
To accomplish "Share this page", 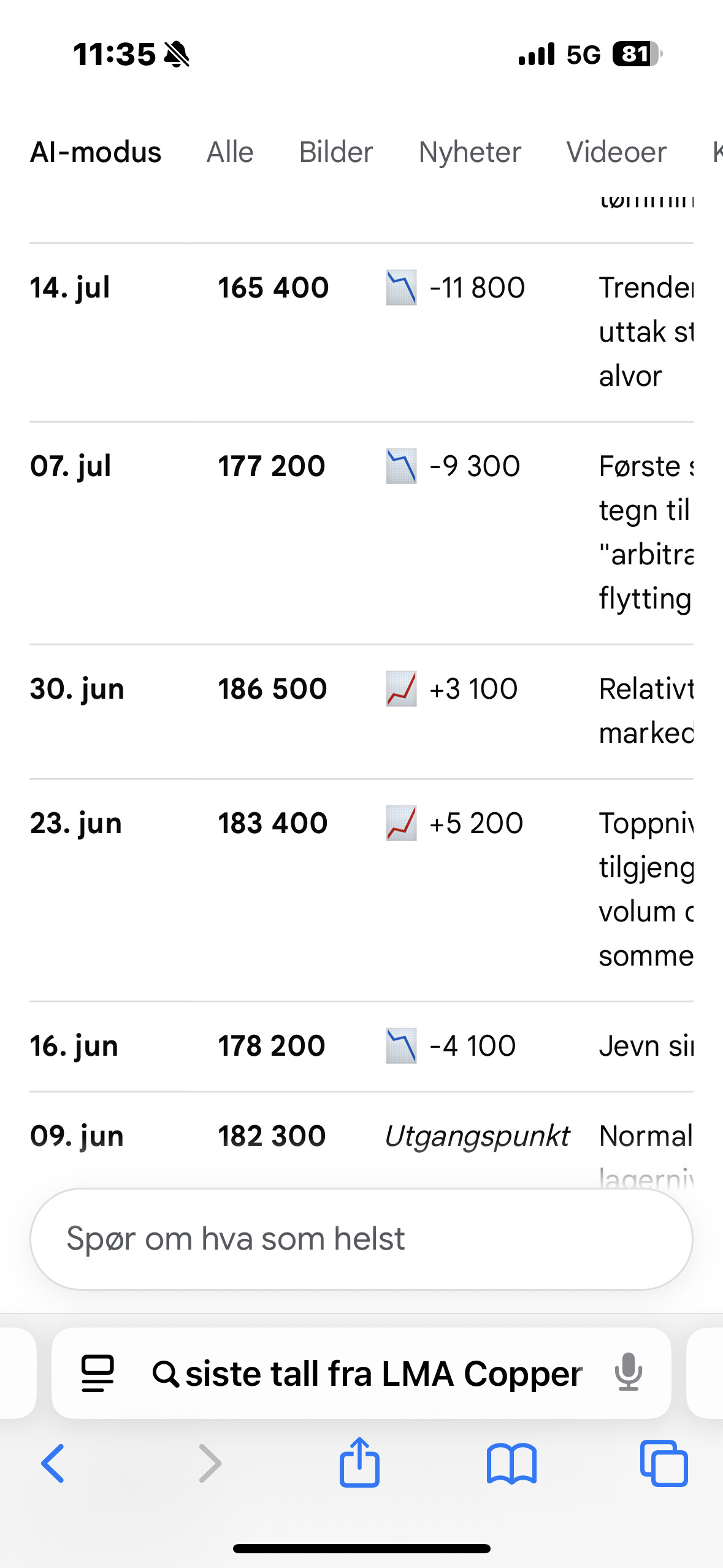I will [360, 1462].
